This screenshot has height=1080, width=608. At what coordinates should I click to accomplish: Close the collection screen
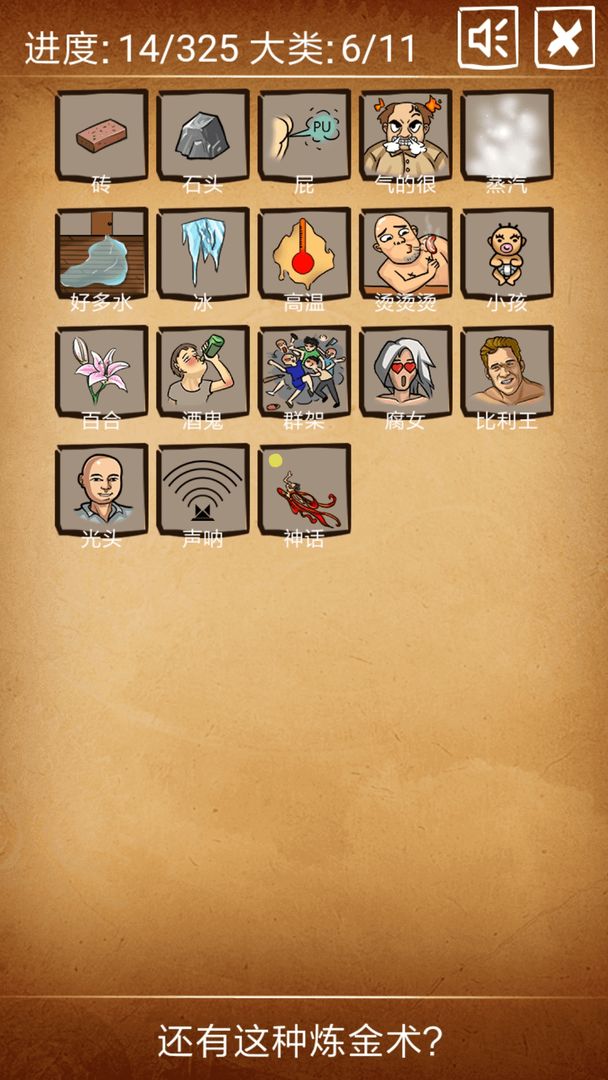pyautogui.click(x=564, y=38)
